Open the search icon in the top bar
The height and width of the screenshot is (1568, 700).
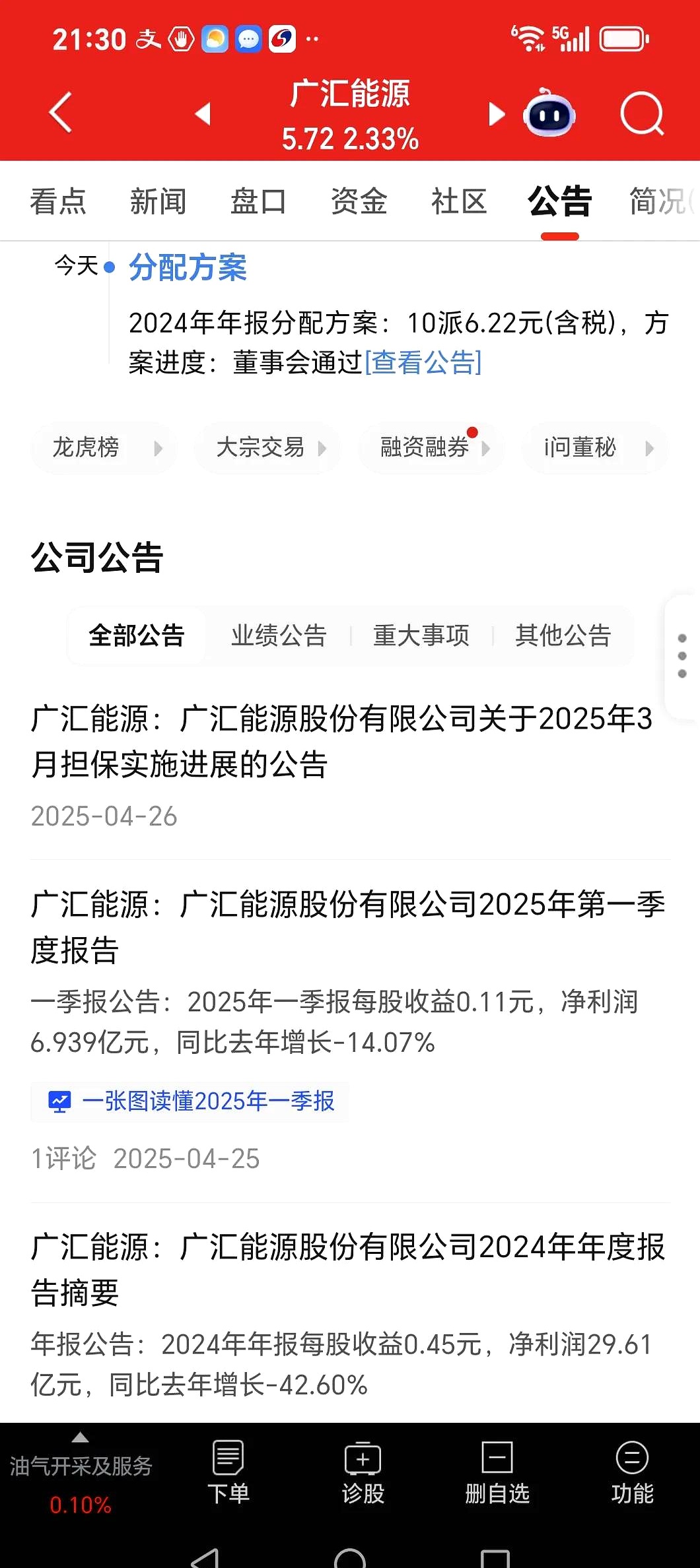[x=643, y=114]
